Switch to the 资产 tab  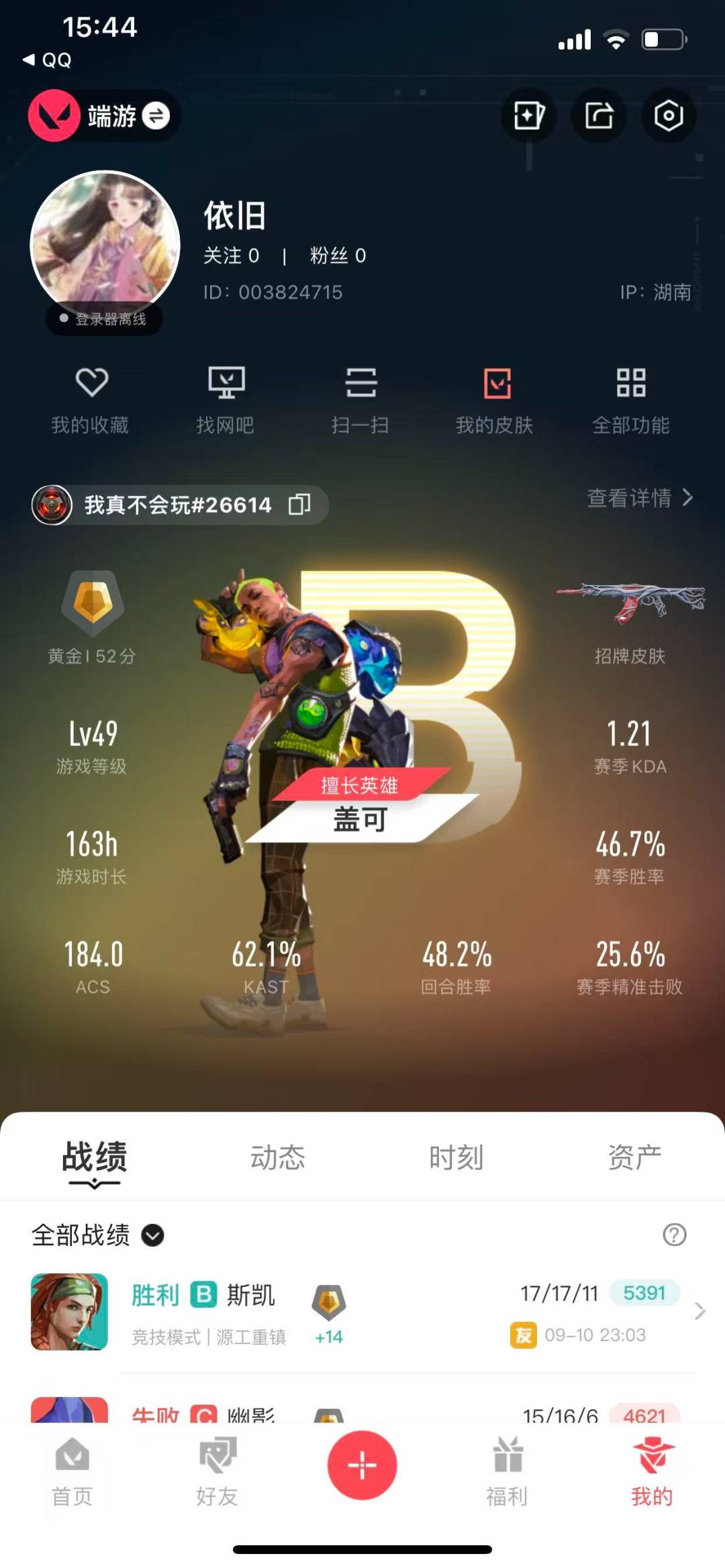click(x=634, y=1157)
